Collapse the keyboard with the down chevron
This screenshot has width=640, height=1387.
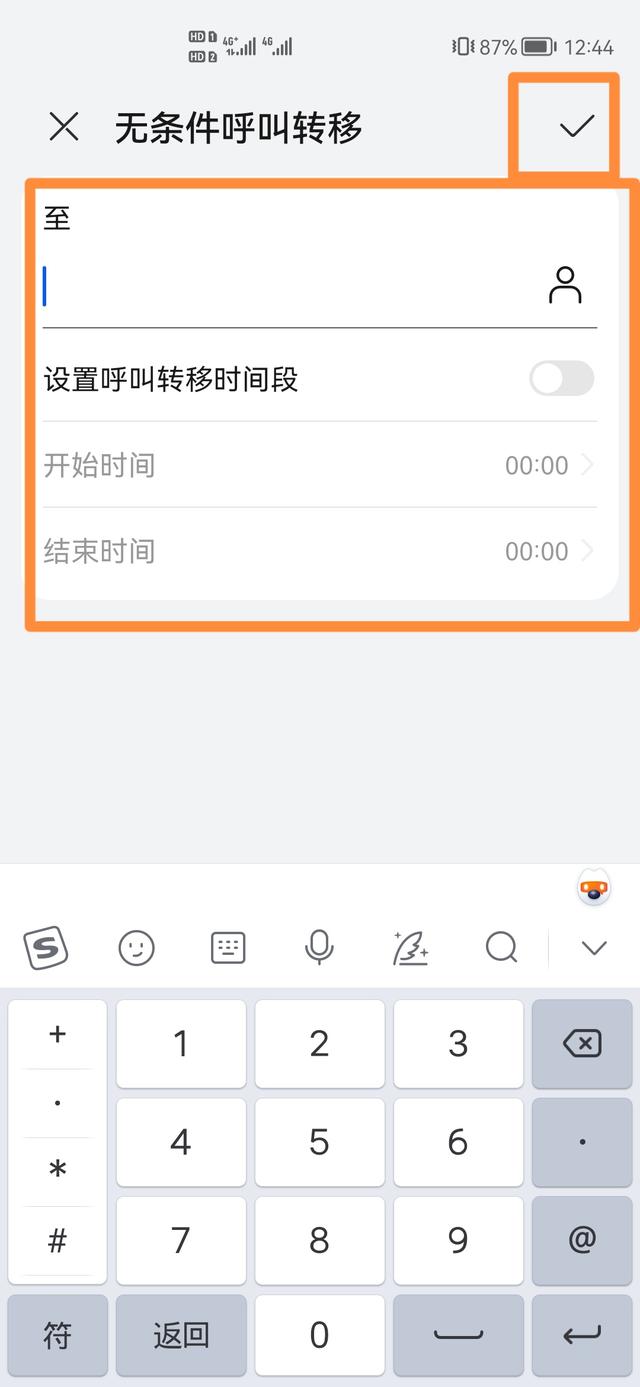tap(595, 947)
